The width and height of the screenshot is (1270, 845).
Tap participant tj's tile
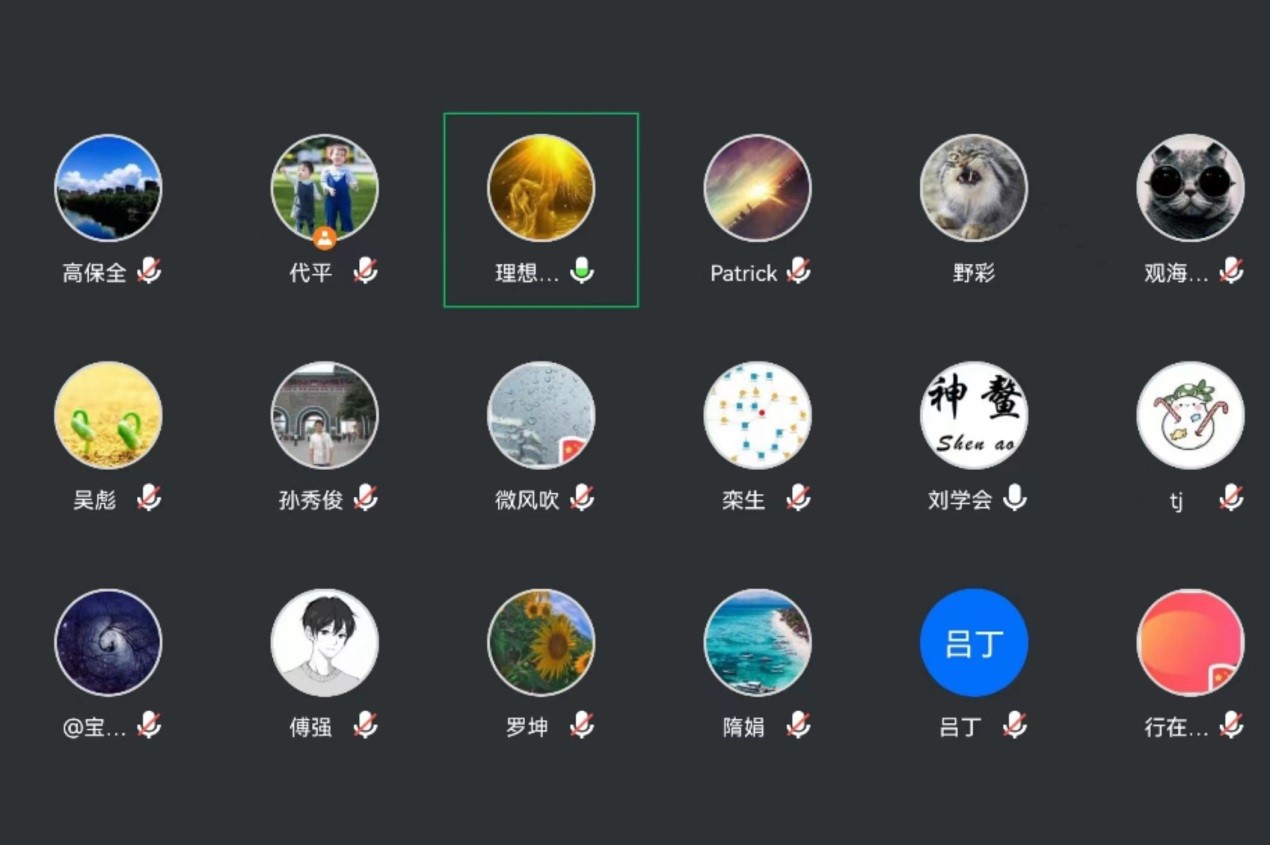coord(1190,415)
